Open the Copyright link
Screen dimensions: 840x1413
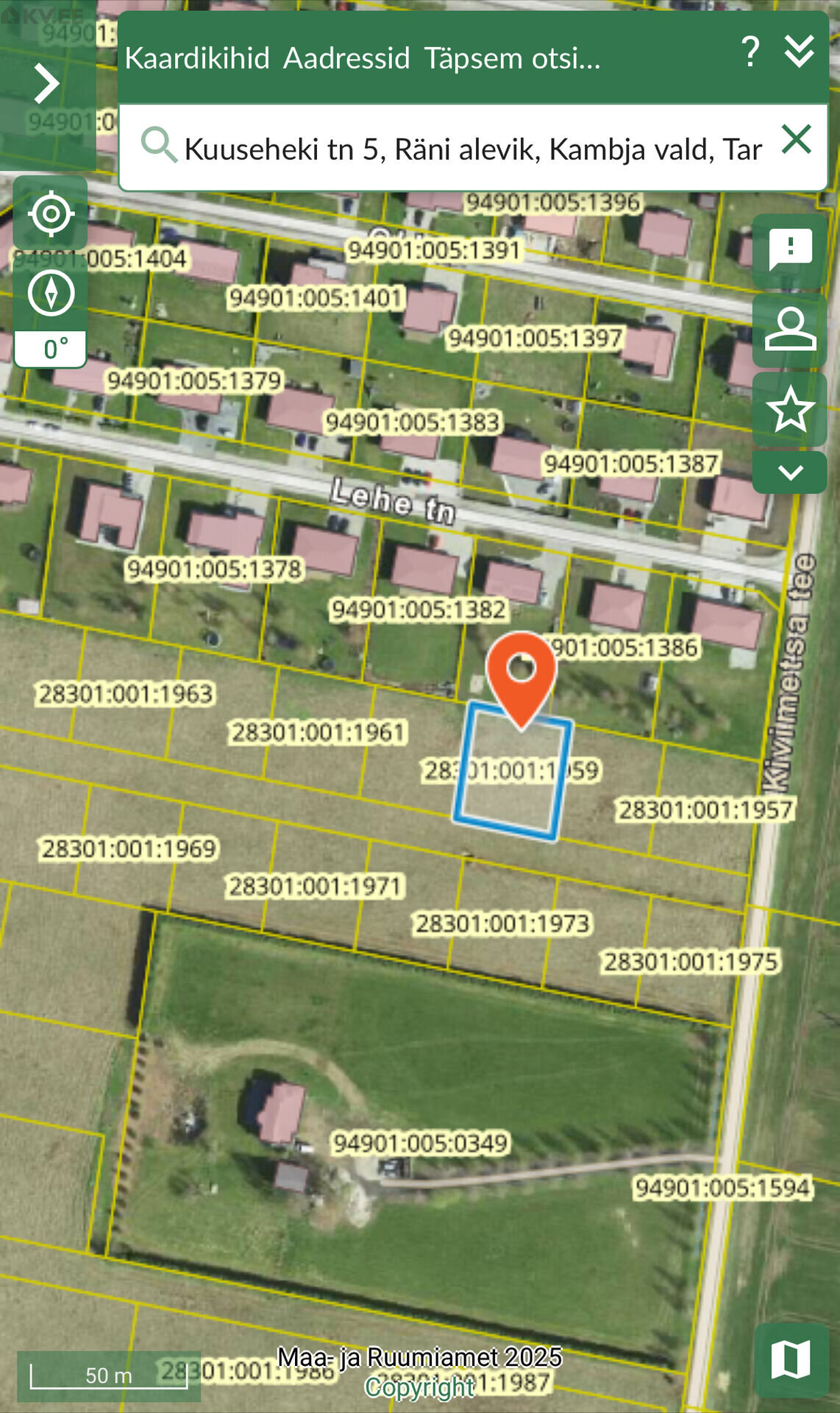tap(419, 1387)
